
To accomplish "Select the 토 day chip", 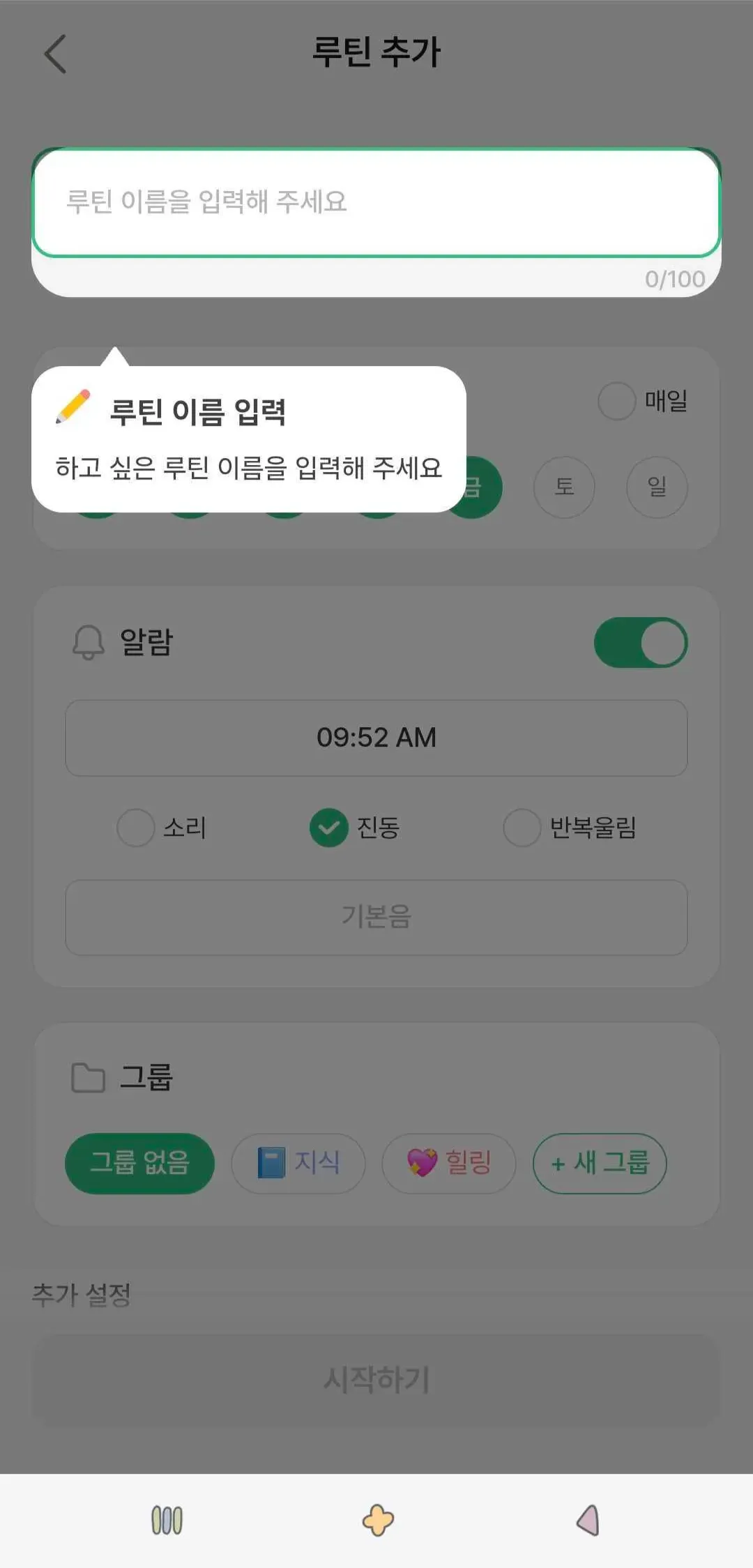I will tap(564, 487).
